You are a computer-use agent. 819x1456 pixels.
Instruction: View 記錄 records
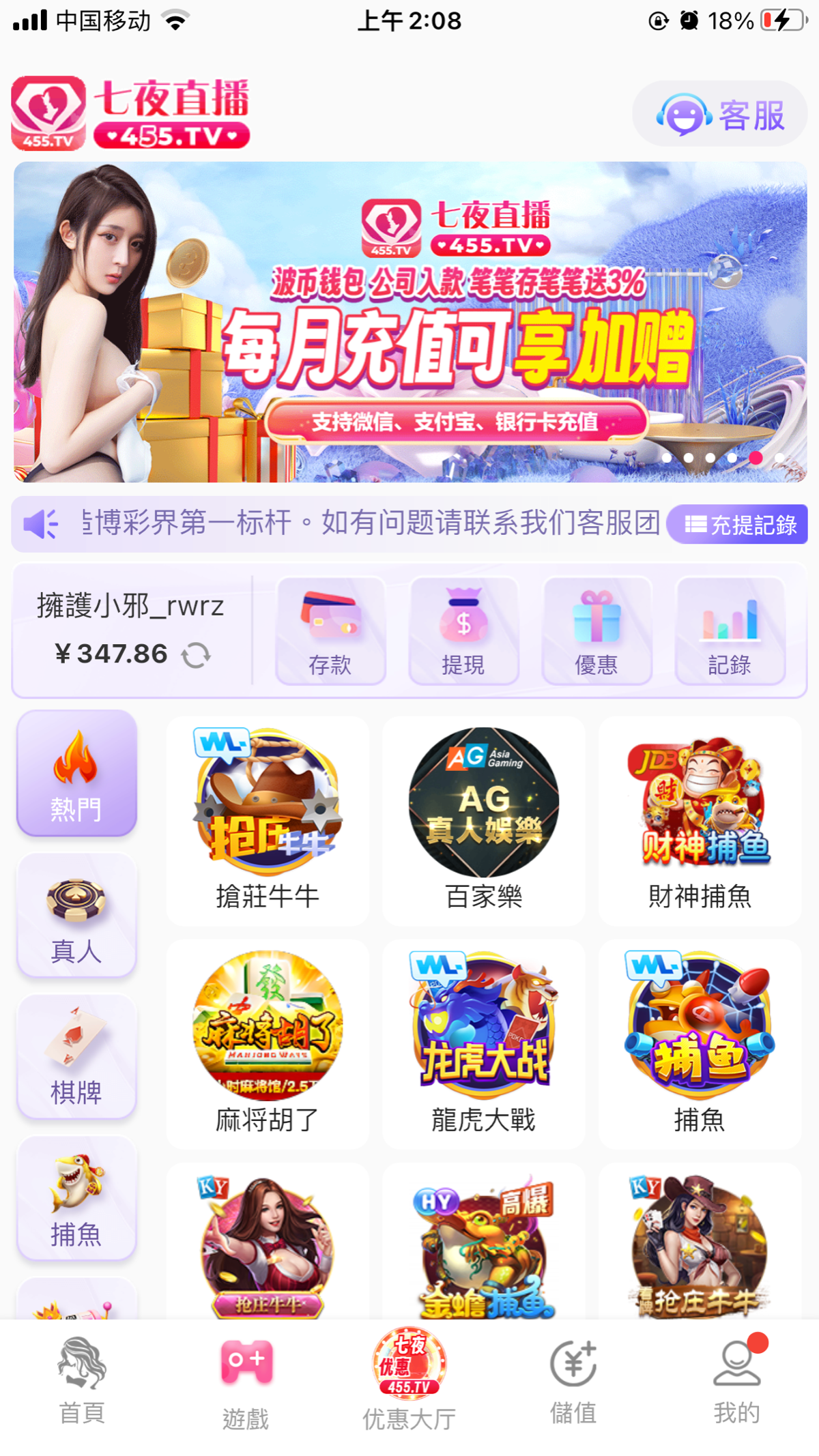coord(730,630)
